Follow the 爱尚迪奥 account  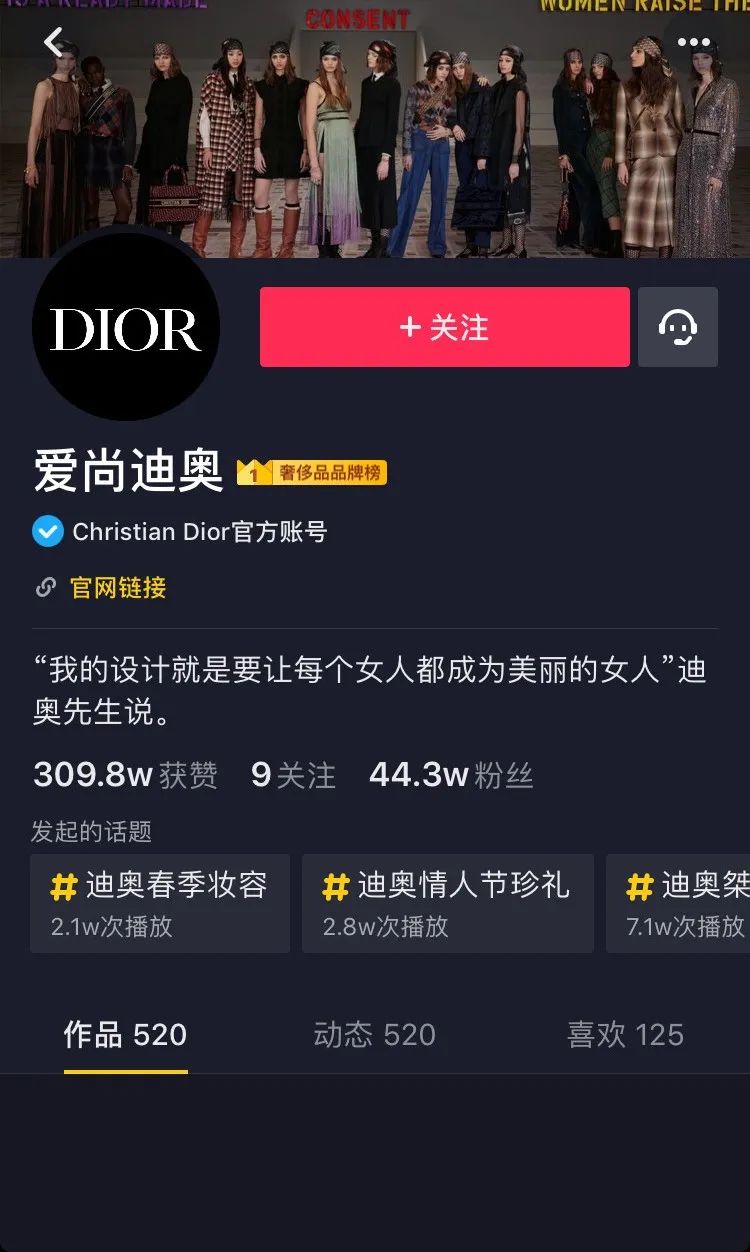click(x=444, y=327)
